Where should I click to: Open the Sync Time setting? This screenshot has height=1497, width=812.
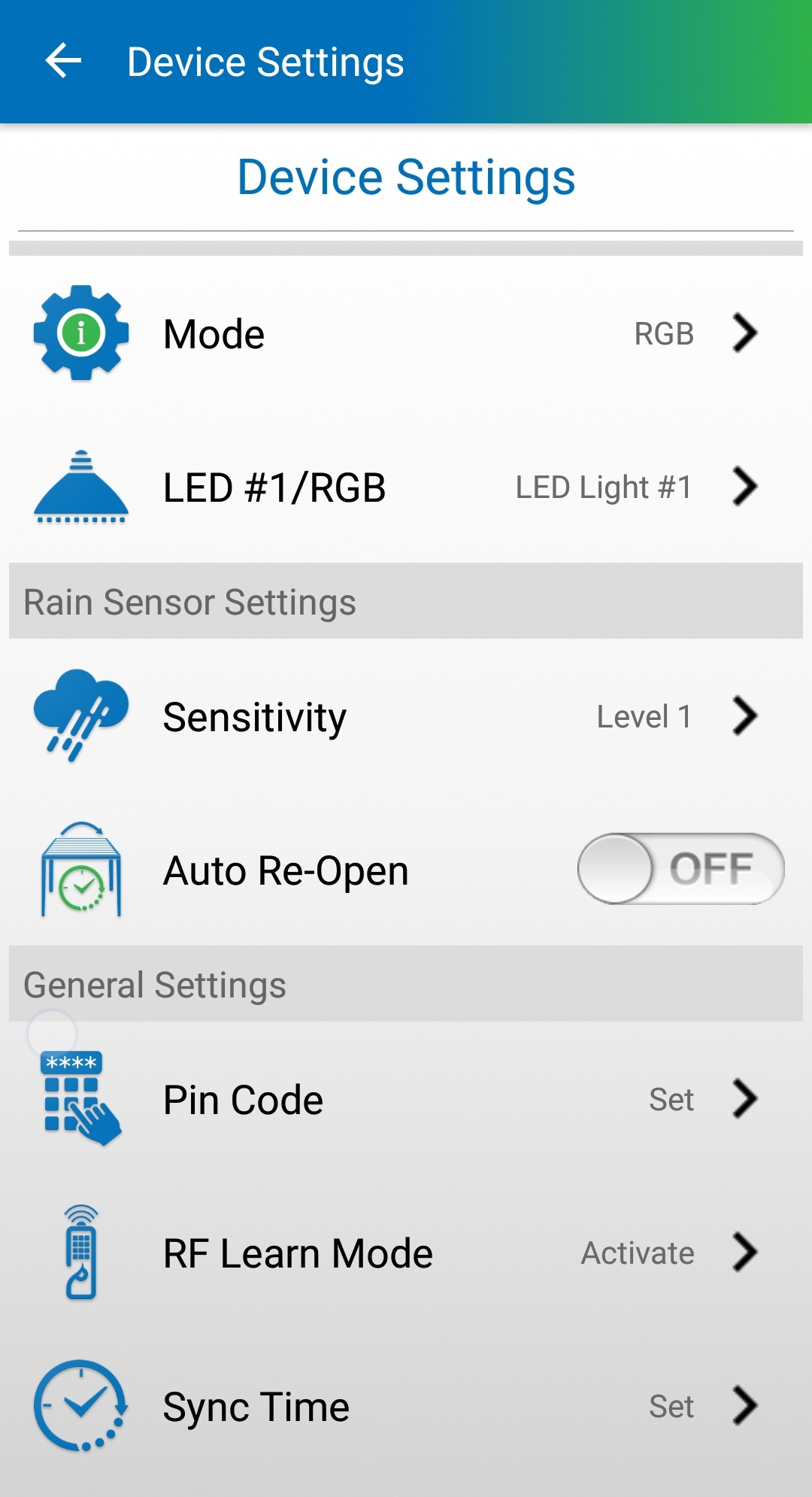pos(406,1406)
